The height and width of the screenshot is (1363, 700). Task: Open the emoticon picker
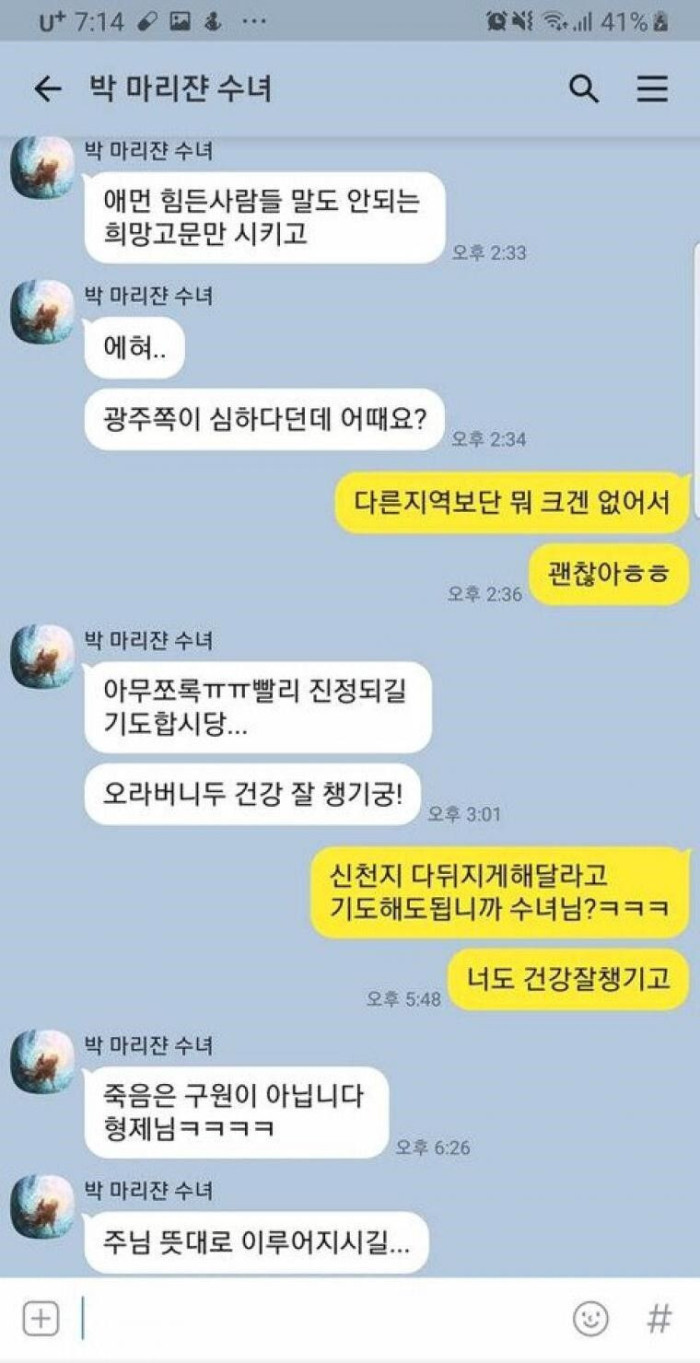pos(590,1318)
